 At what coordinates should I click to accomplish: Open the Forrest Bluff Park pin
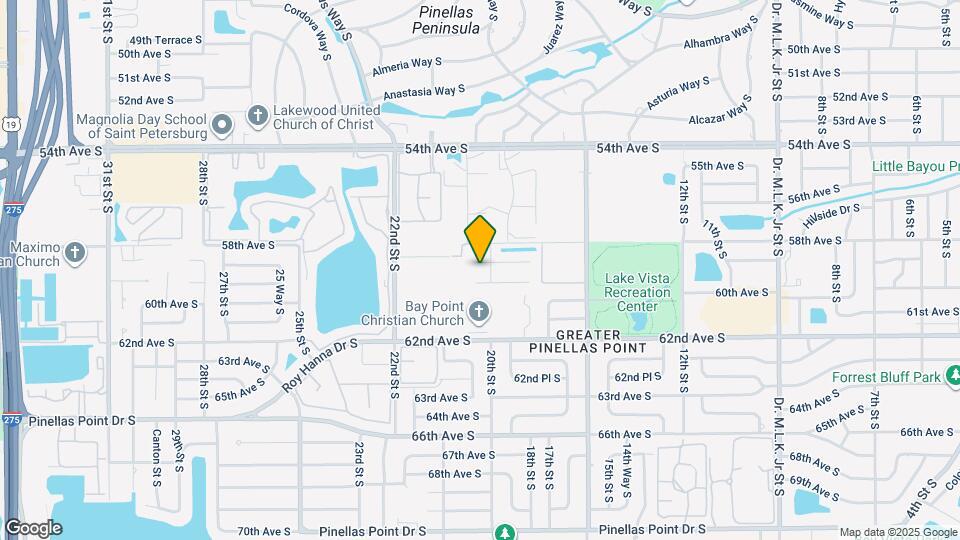click(x=953, y=376)
